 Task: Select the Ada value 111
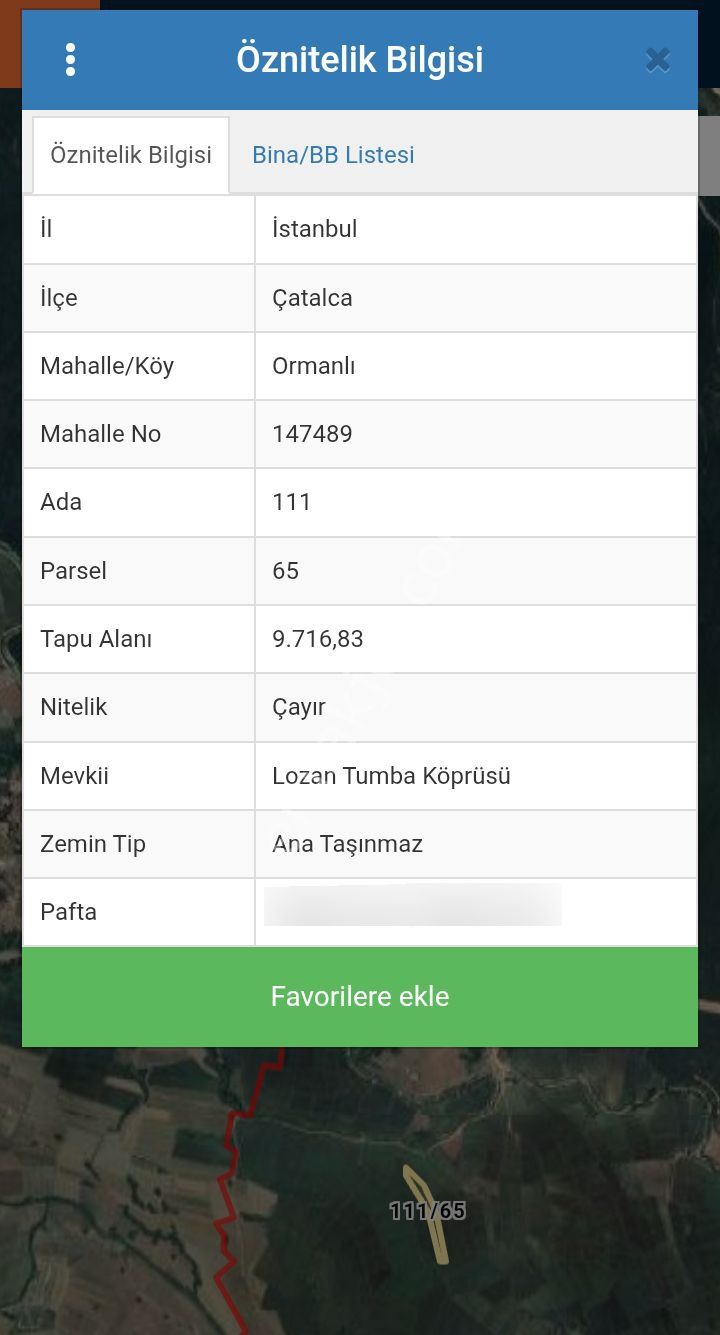click(291, 502)
